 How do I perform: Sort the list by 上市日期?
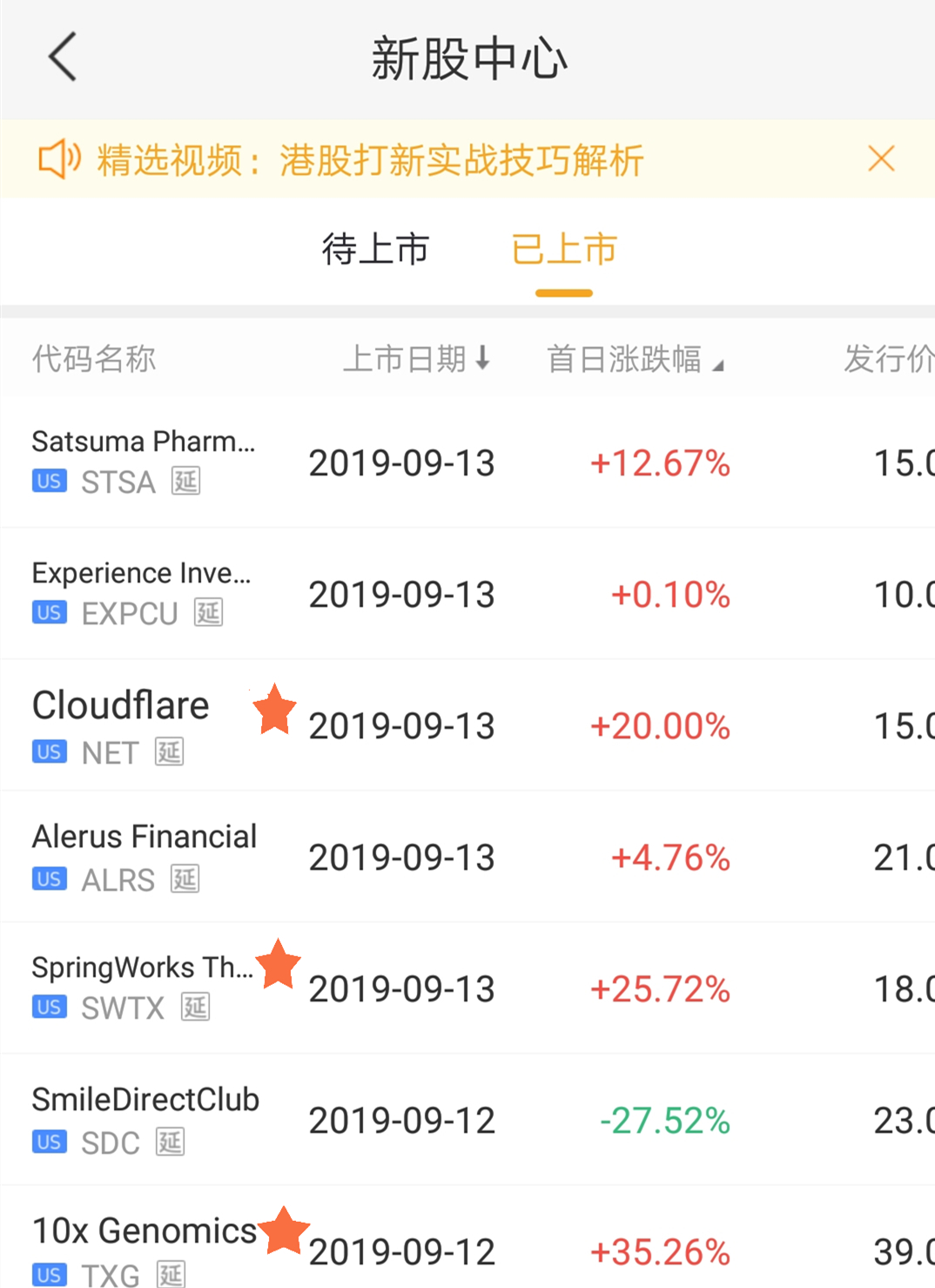pyautogui.click(x=417, y=358)
